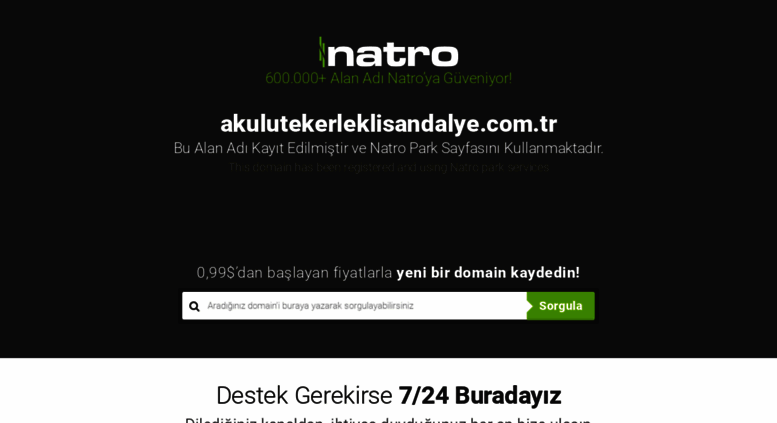This screenshot has width=777, height=423.
Task: Tap the green Sorgula button
Action: [x=560, y=306]
